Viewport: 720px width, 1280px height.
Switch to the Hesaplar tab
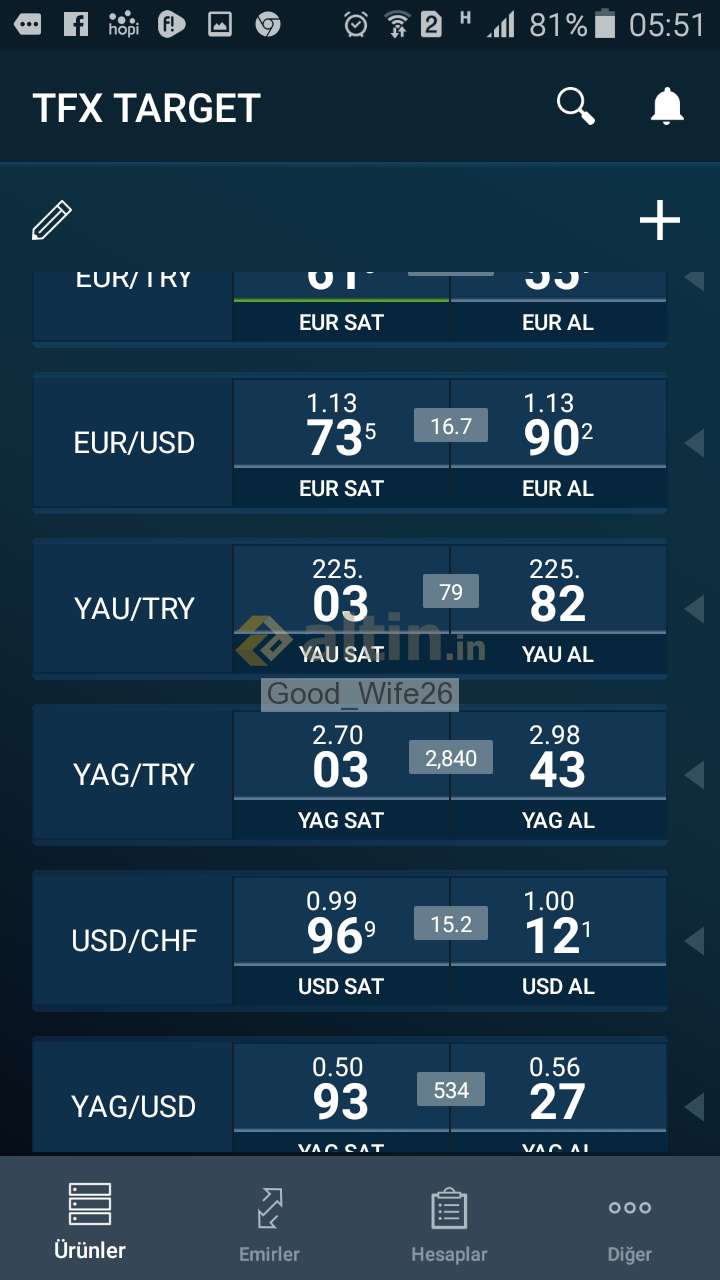(449, 1223)
